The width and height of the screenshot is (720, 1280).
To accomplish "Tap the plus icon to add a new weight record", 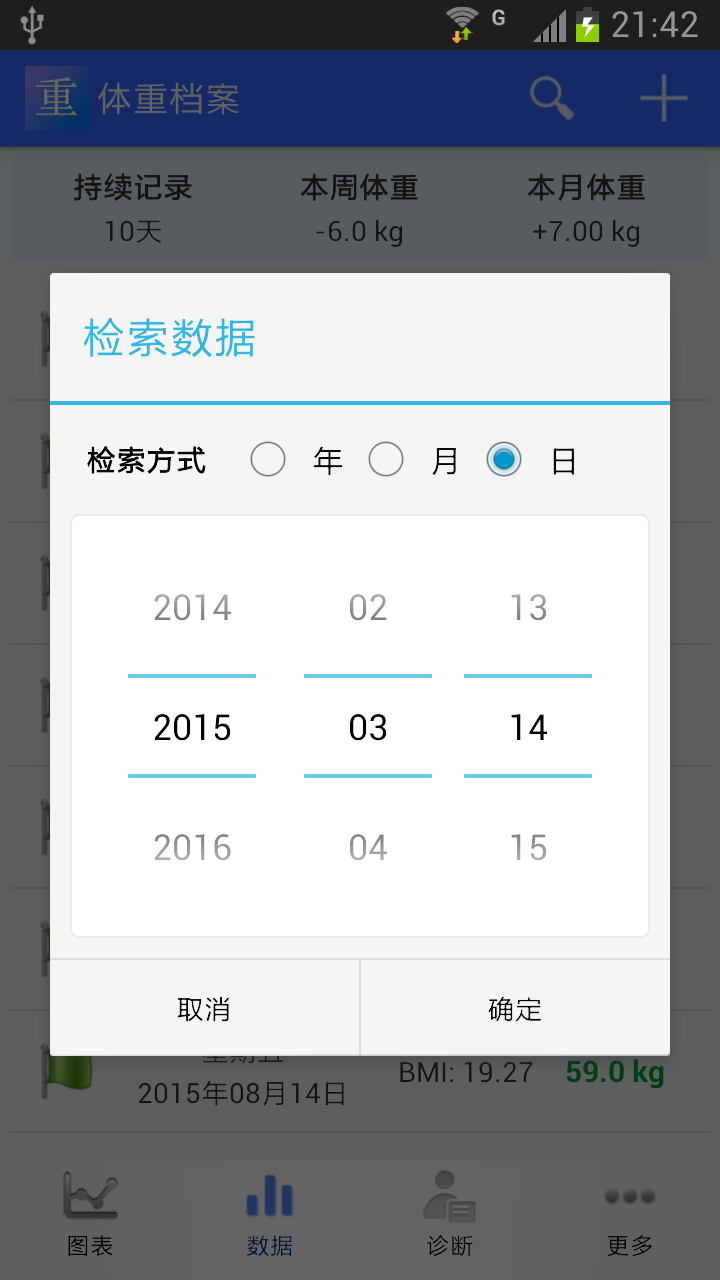I will click(x=663, y=97).
